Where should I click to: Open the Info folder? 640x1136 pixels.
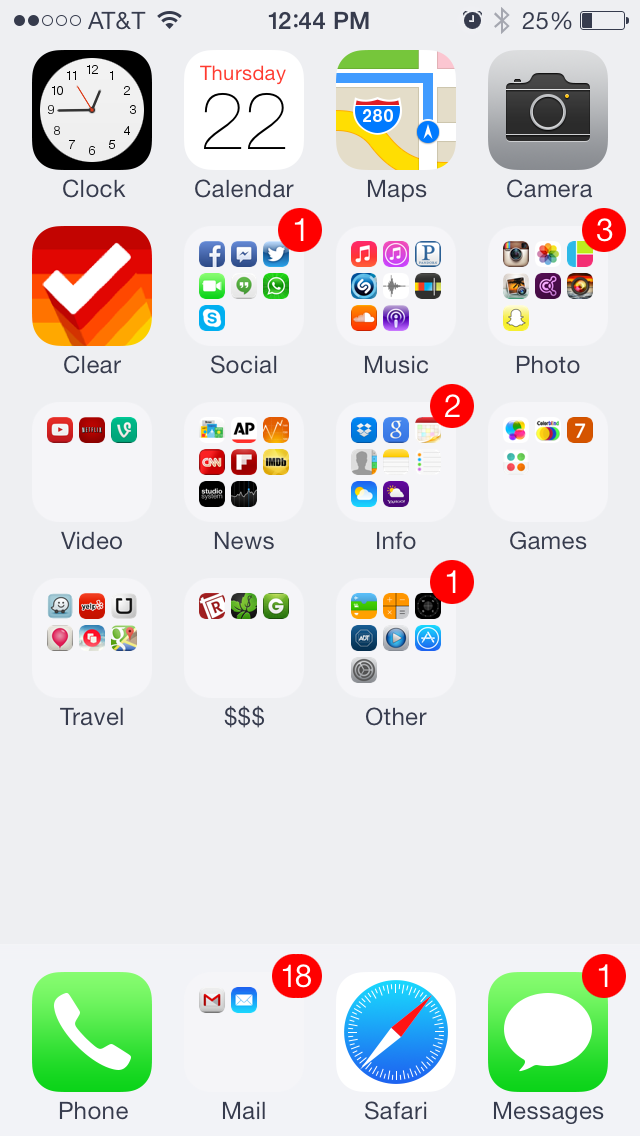396,462
